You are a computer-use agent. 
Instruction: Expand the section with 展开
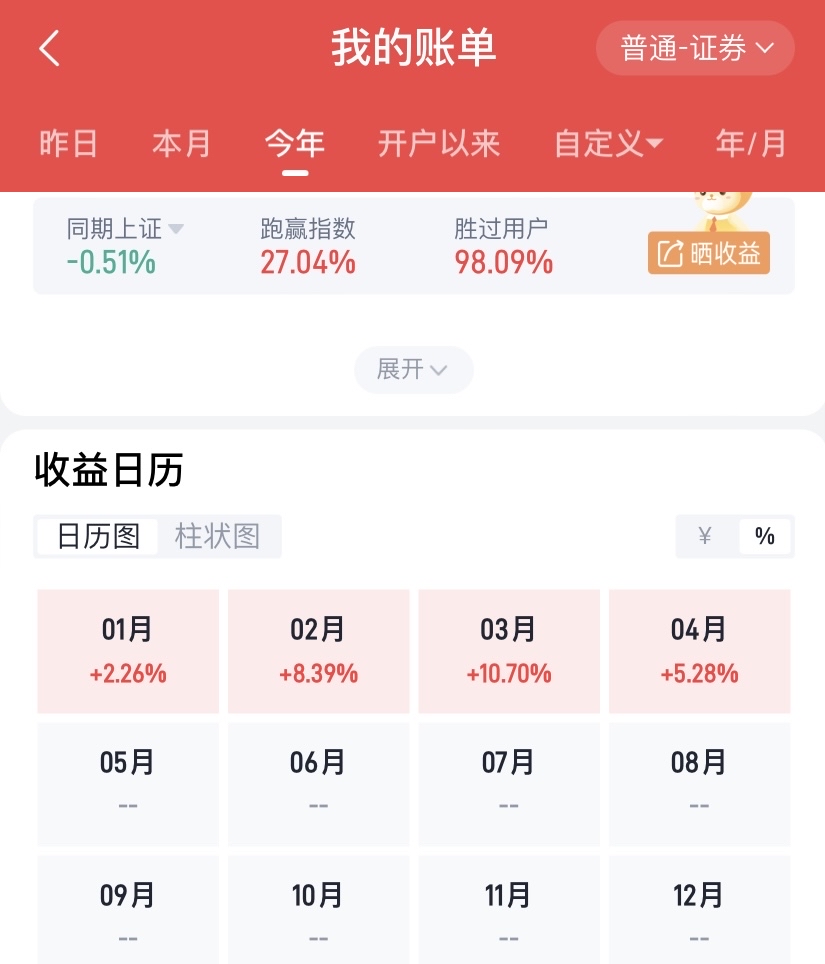[413, 370]
